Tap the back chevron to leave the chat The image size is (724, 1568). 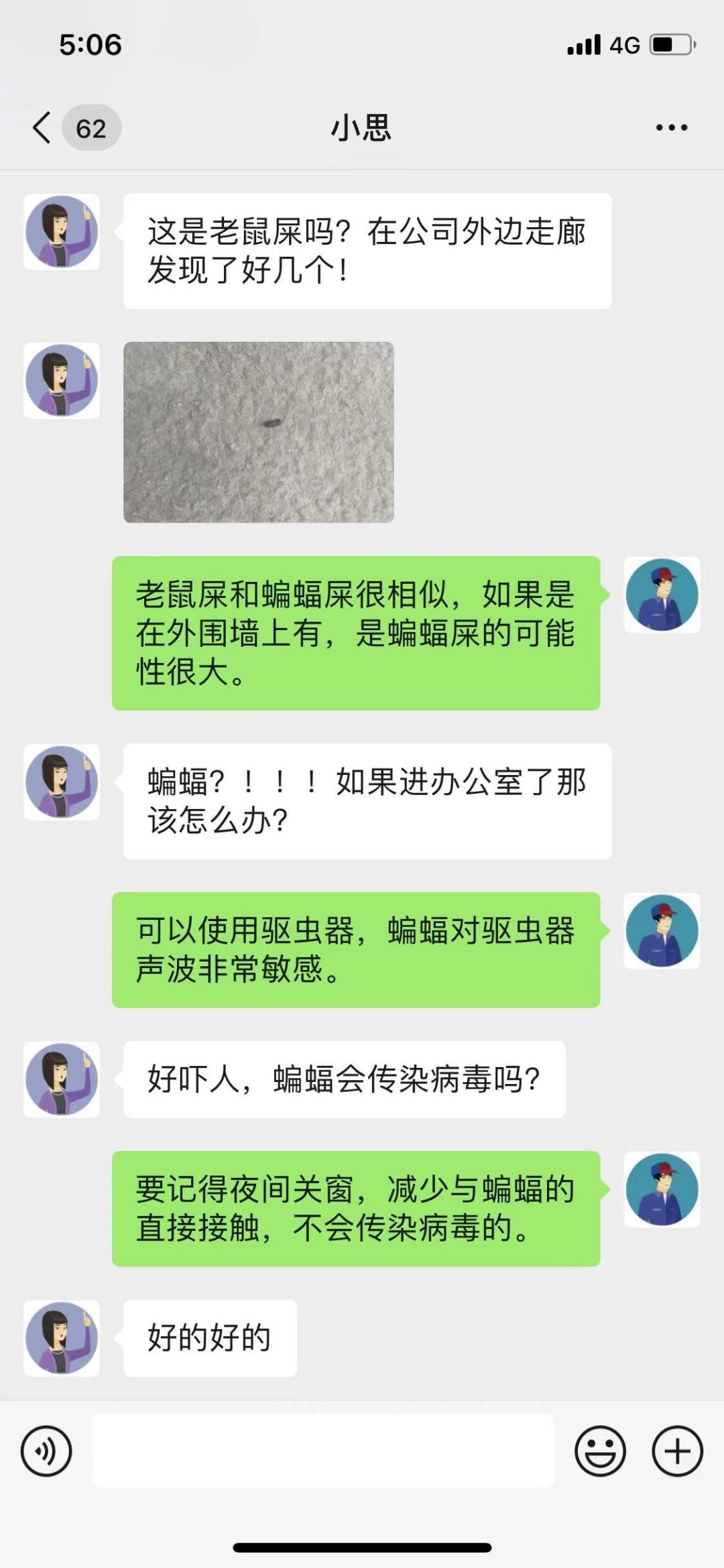tap(40, 127)
